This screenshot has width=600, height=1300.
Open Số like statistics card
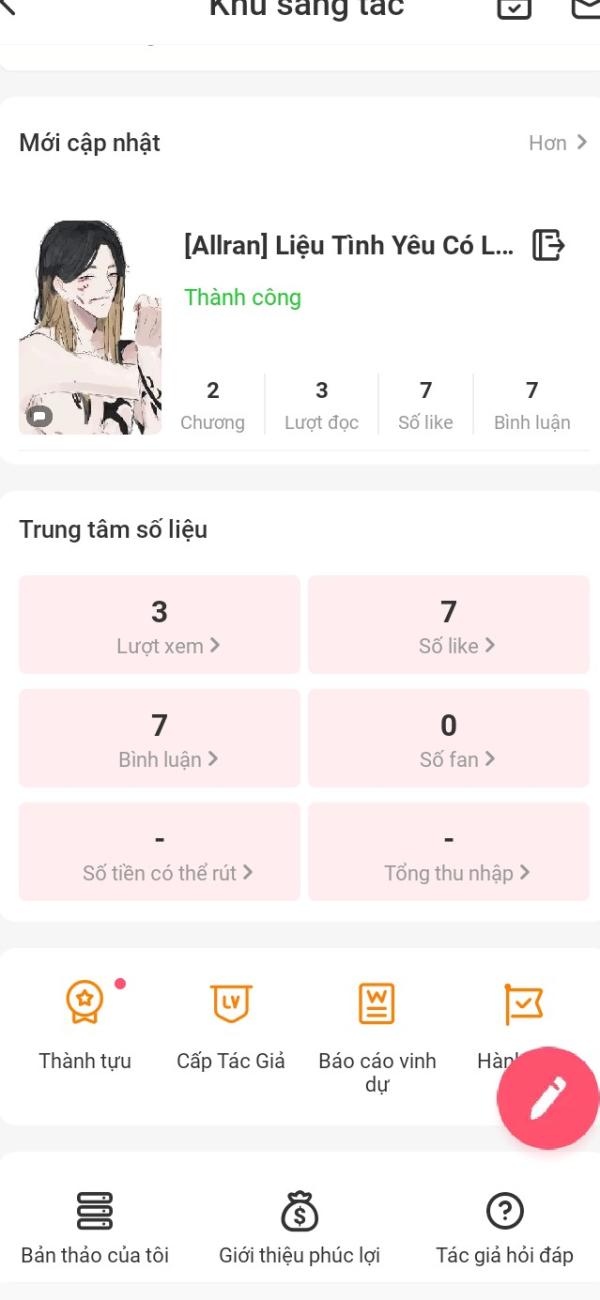click(x=448, y=625)
